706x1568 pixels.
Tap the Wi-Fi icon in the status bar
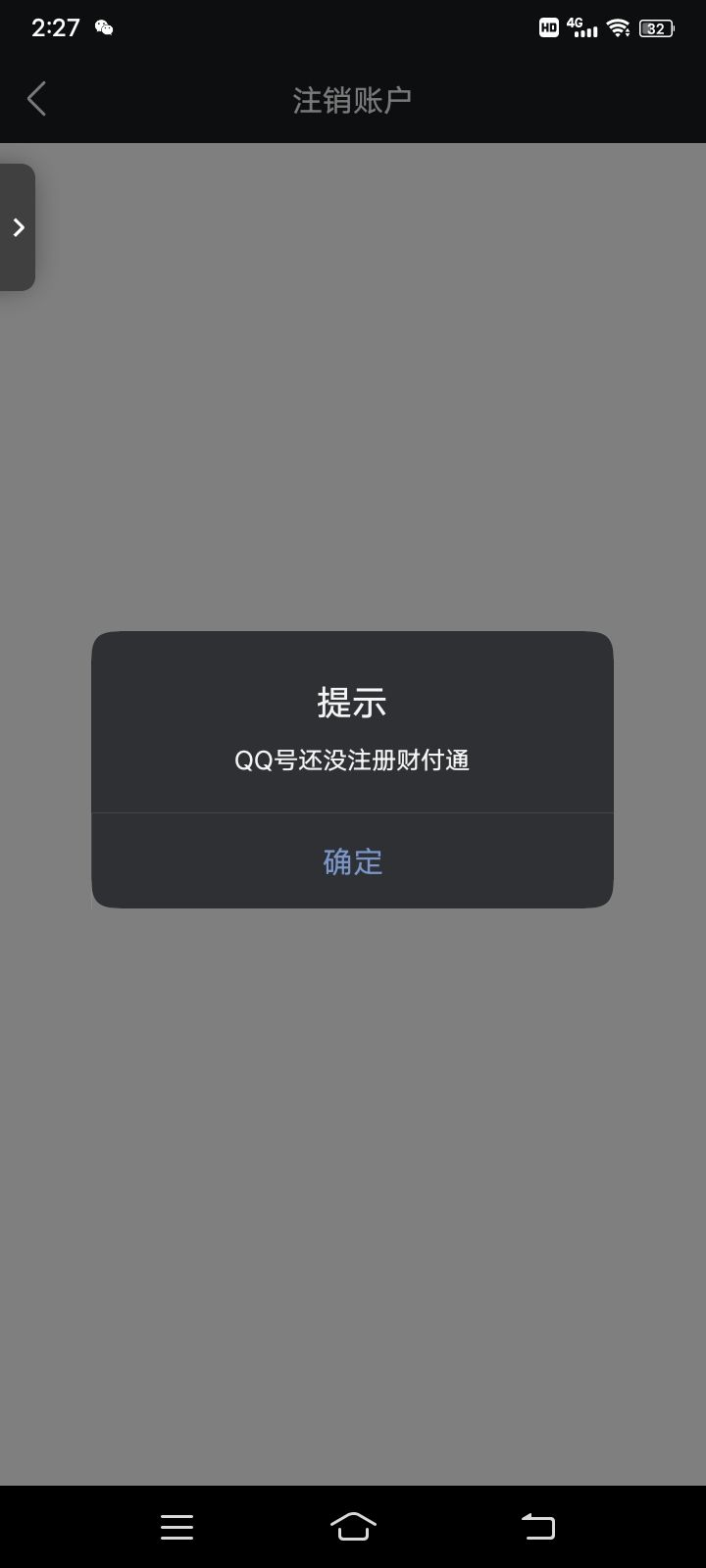click(619, 27)
